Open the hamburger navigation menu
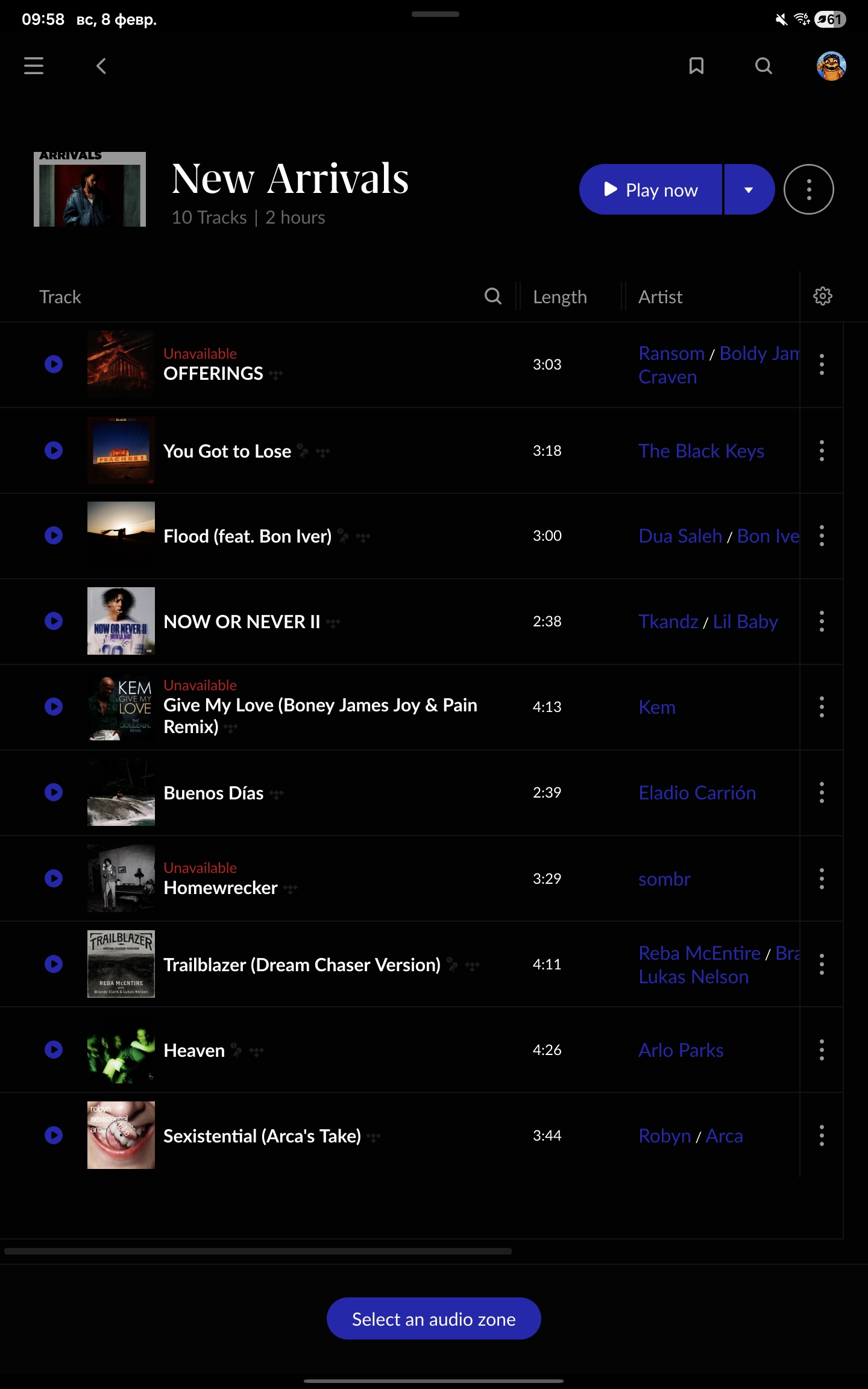The height and width of the screenshot is (1389, 868). (34, 66)
